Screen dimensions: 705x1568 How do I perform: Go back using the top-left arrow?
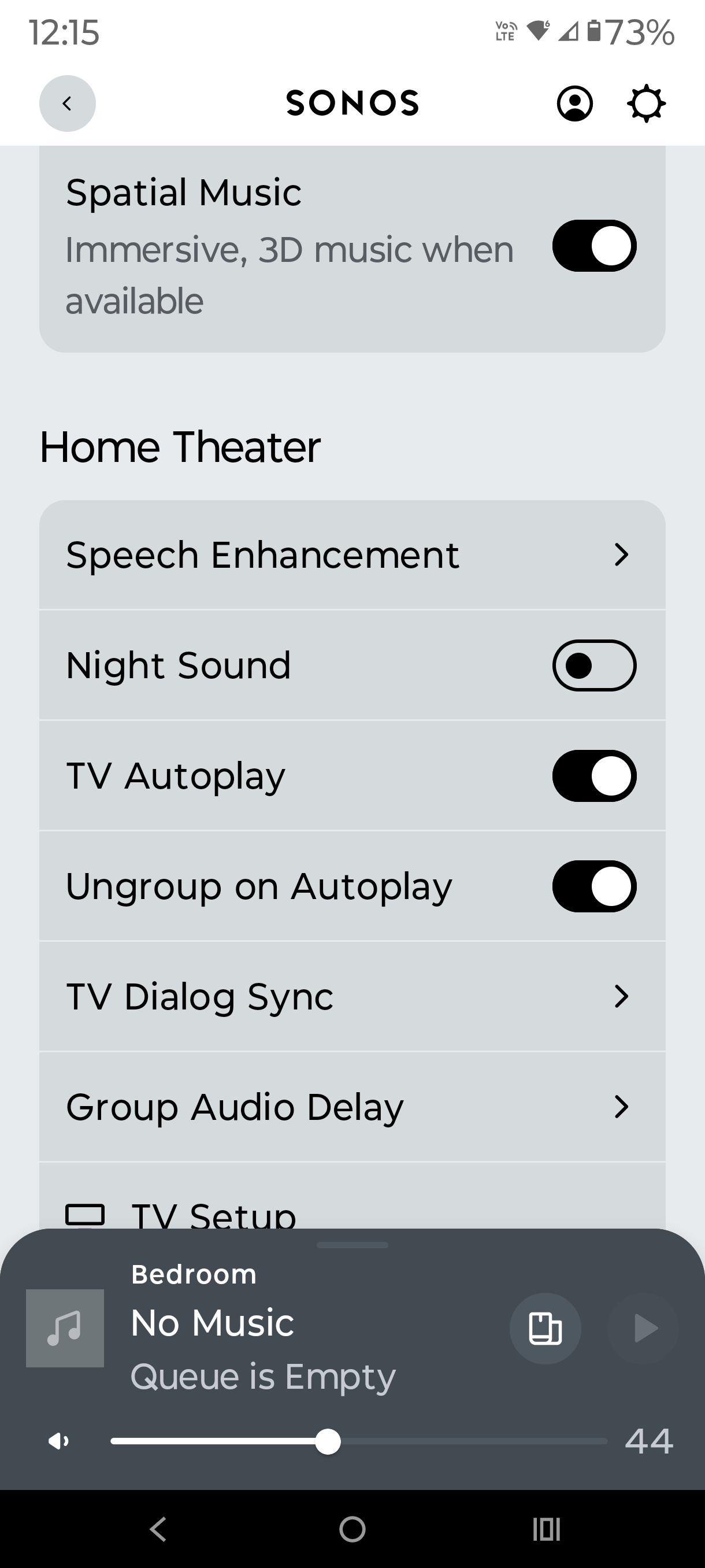click(67, 103)
